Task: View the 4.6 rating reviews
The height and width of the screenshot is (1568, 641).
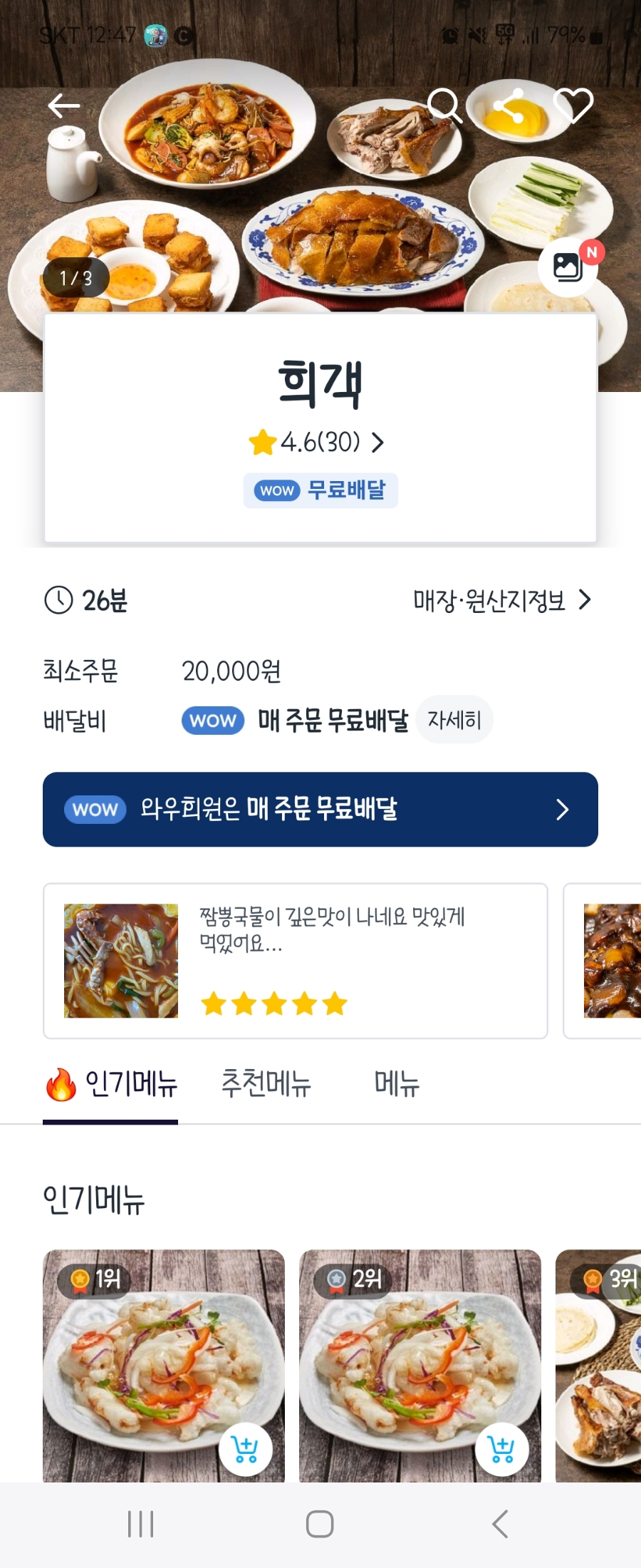Action: (x=318, y=443)
